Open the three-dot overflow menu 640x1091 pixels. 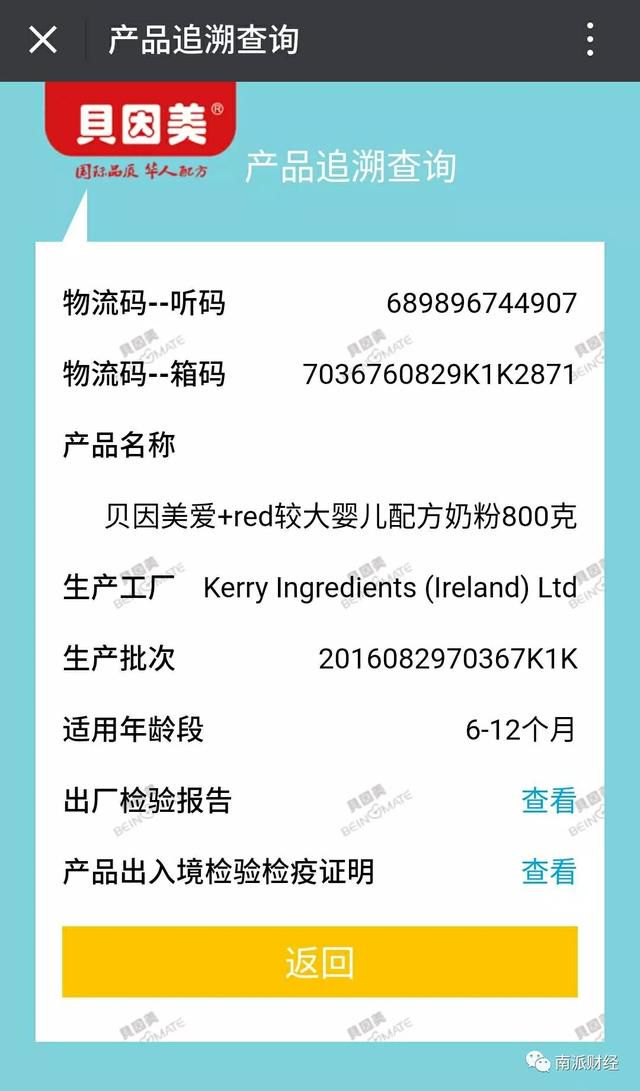point(590,40)
